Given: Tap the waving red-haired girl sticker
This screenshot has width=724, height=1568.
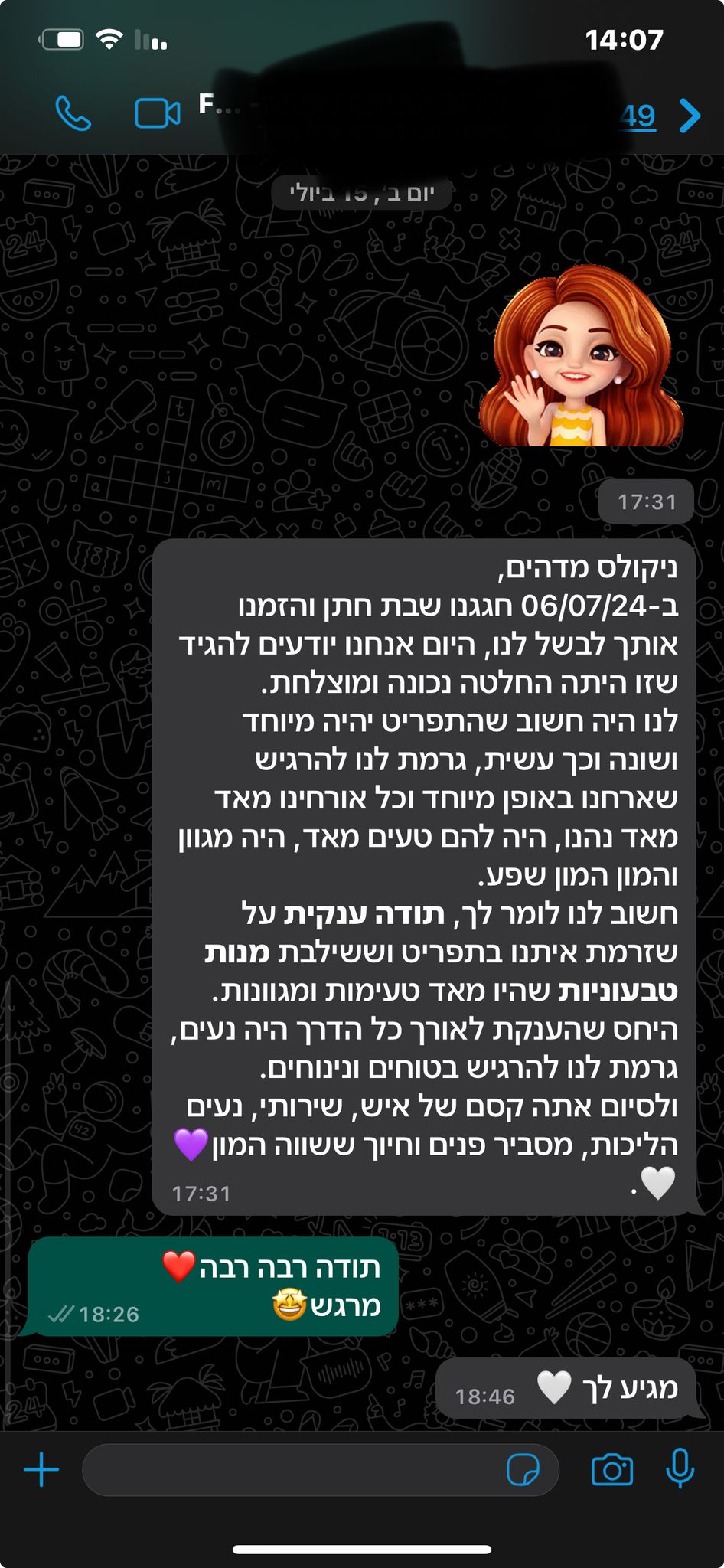Looking at the screenshot, I should (581, 357).
